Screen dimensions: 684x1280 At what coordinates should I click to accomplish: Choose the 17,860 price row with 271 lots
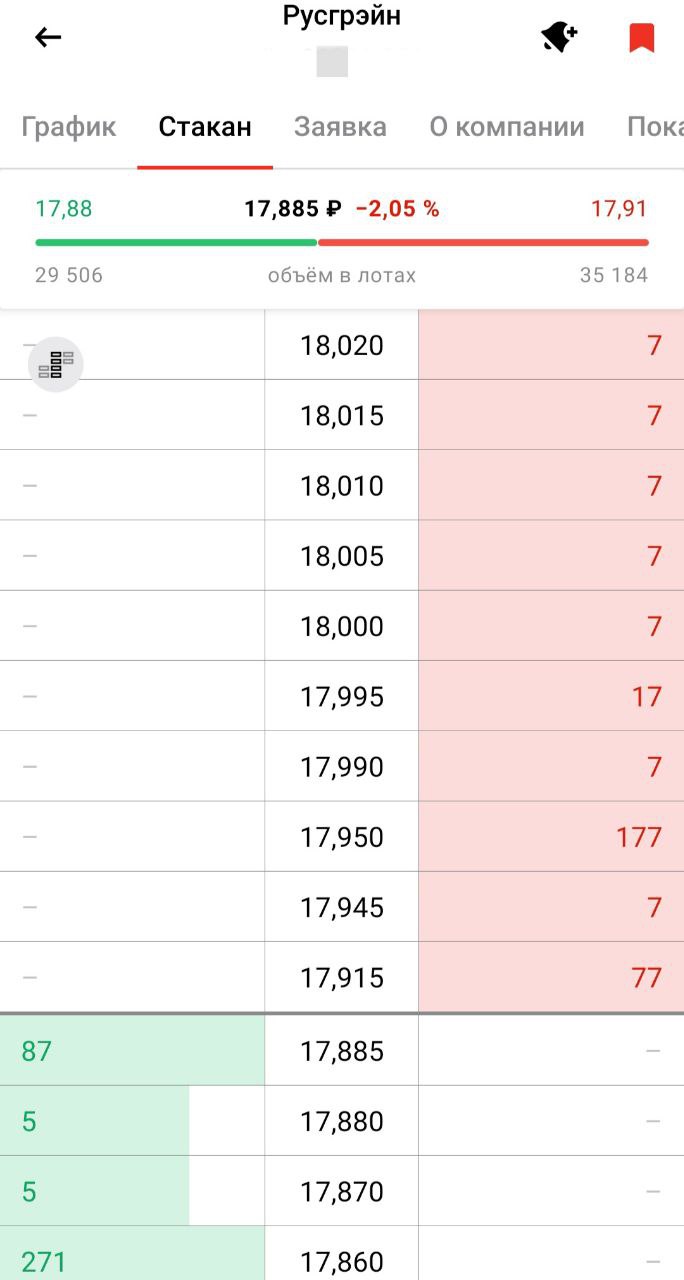342,1260
